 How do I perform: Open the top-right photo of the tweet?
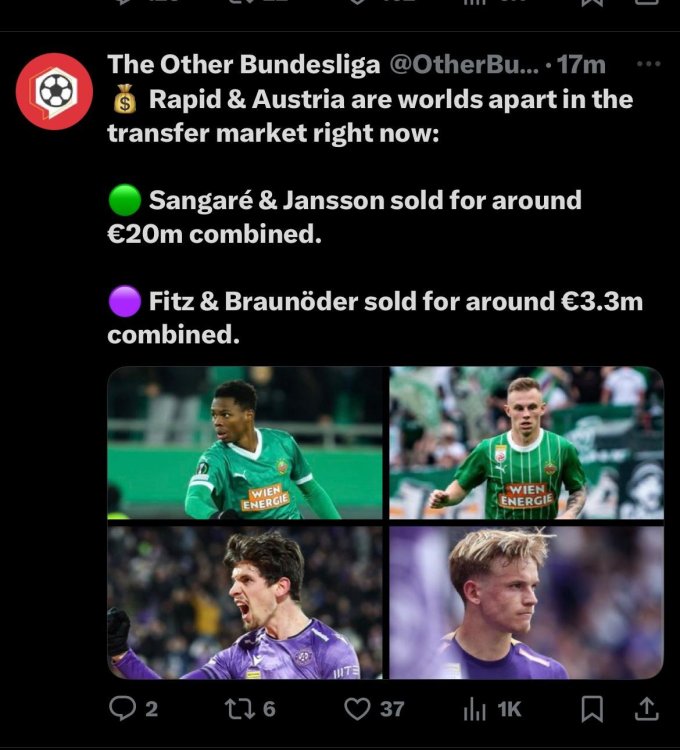point(526,442)
